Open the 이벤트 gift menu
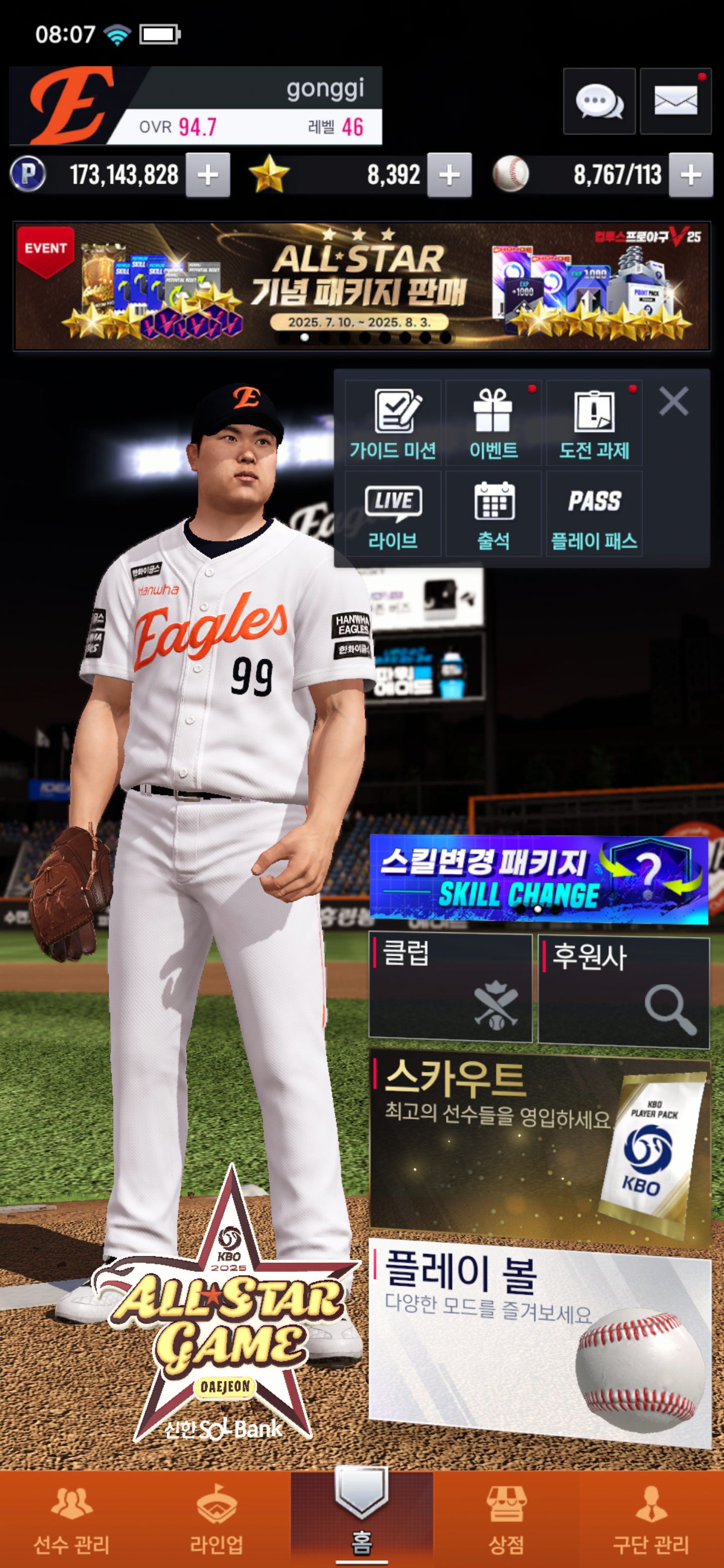The image size is (724, 1568). [493, 424]
